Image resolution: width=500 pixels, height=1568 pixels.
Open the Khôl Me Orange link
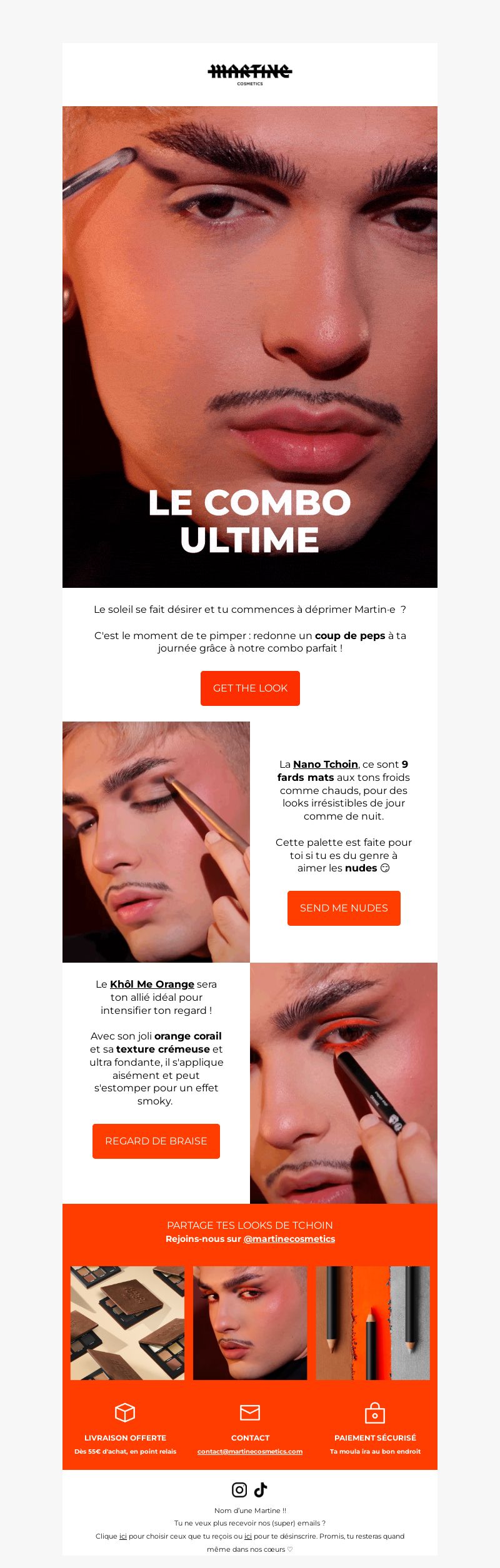click(152, 984)
